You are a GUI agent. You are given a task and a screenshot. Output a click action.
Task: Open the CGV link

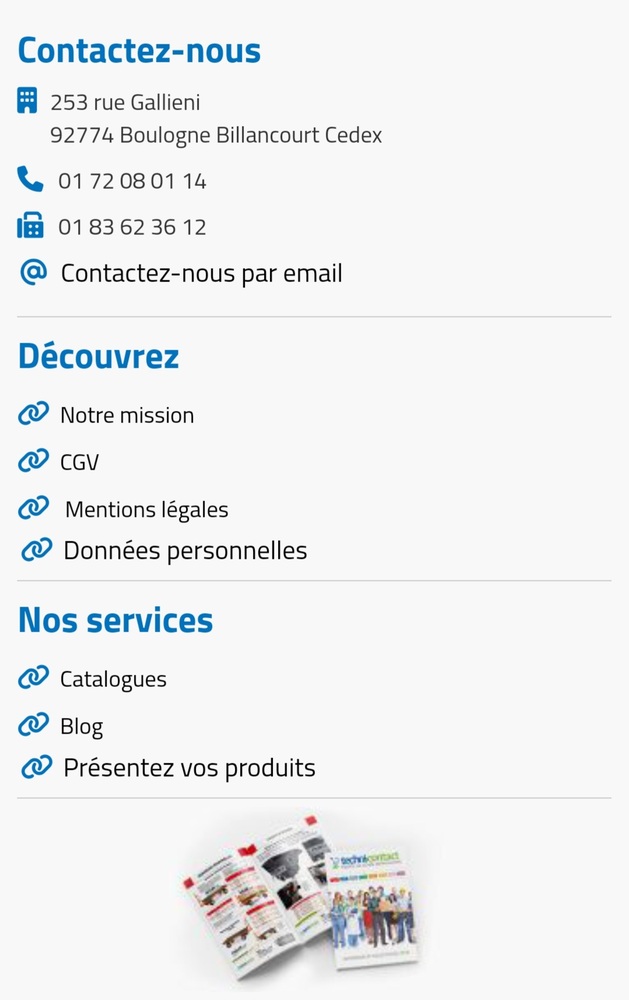pos(79,462)
